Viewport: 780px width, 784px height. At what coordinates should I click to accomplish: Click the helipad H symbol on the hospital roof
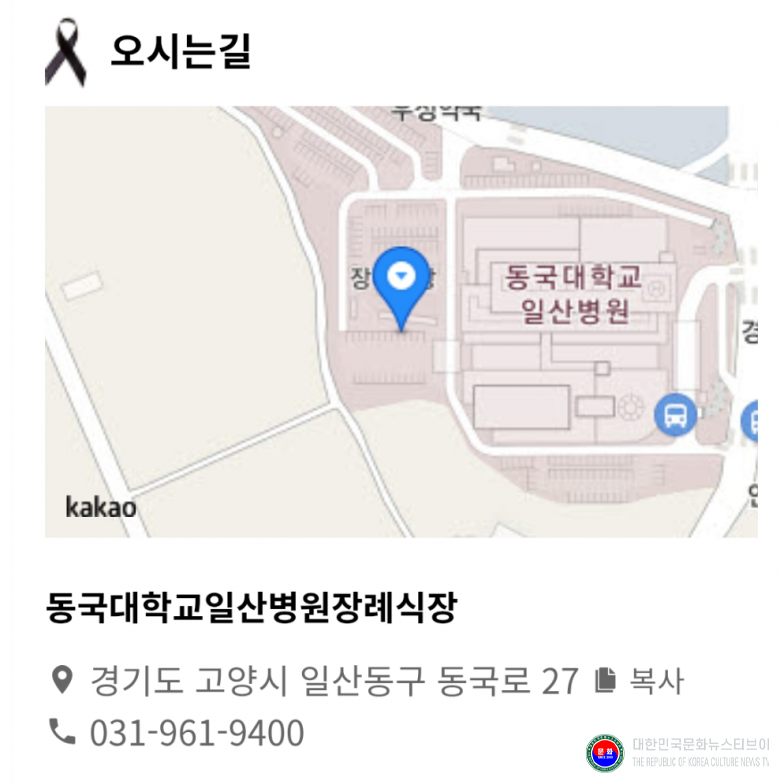657,288
